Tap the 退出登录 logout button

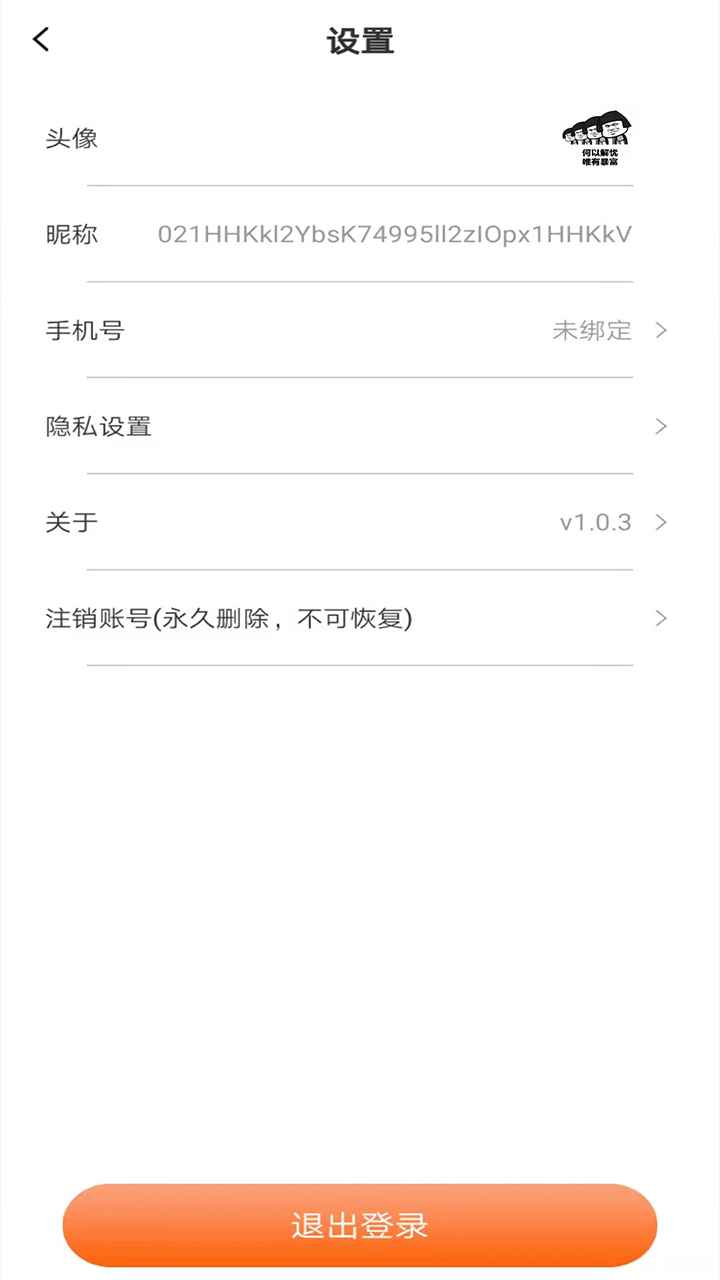(x=360, y=1225)
